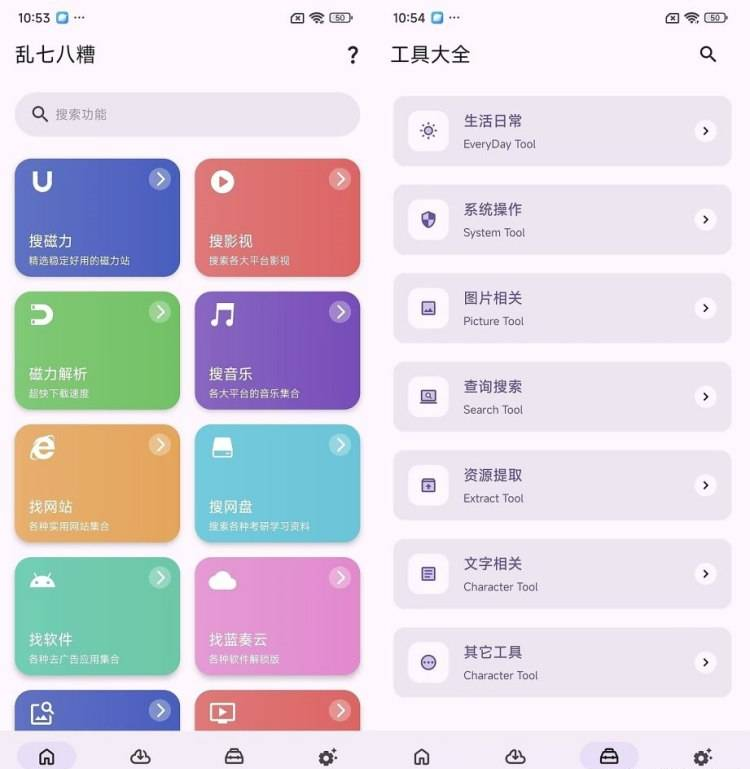Screen dimensions: 750x769
Task: Tap the 搜索功能 search box
Action: click(187, 114)
